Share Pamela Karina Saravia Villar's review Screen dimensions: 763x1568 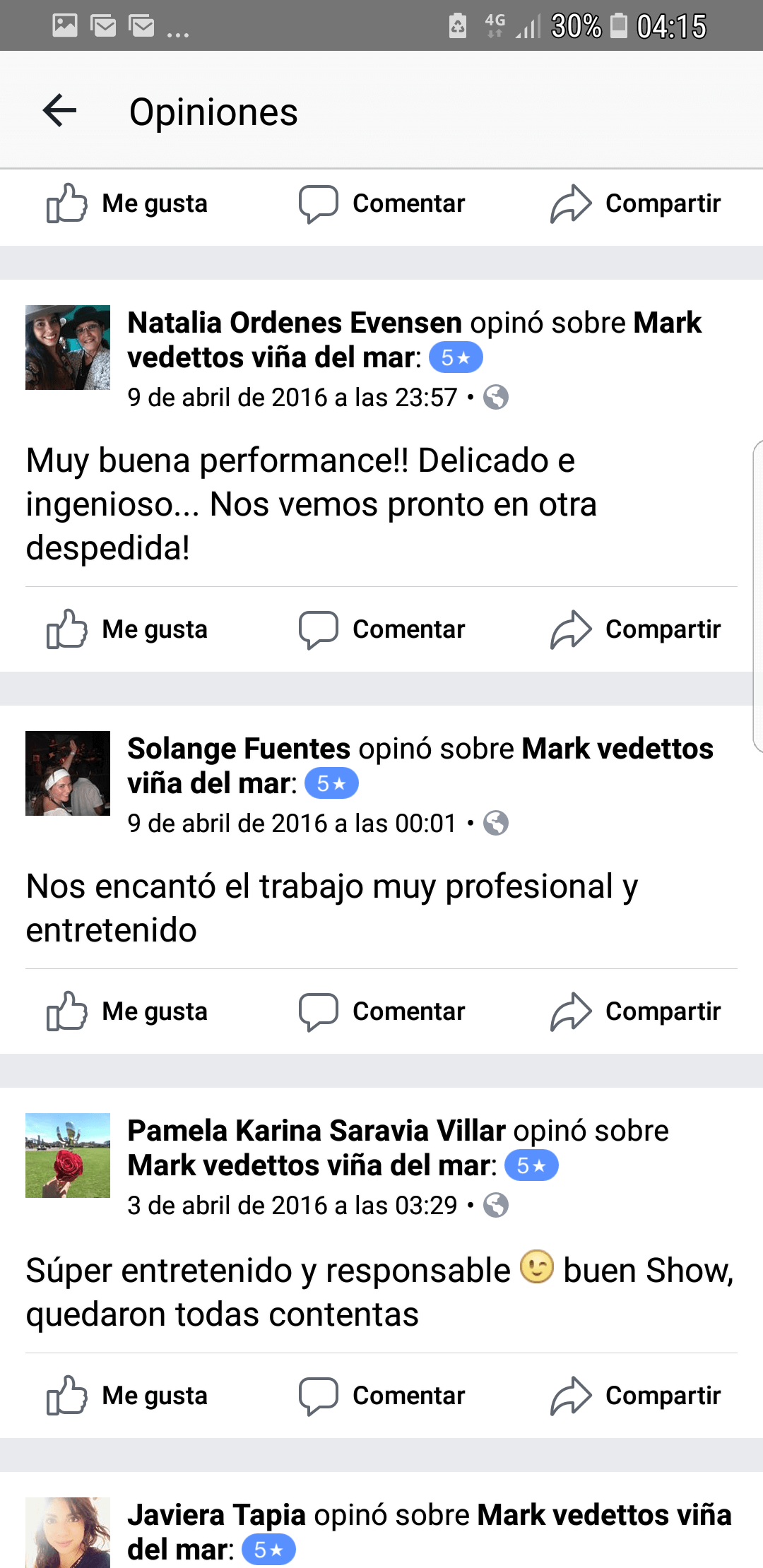636,1396
